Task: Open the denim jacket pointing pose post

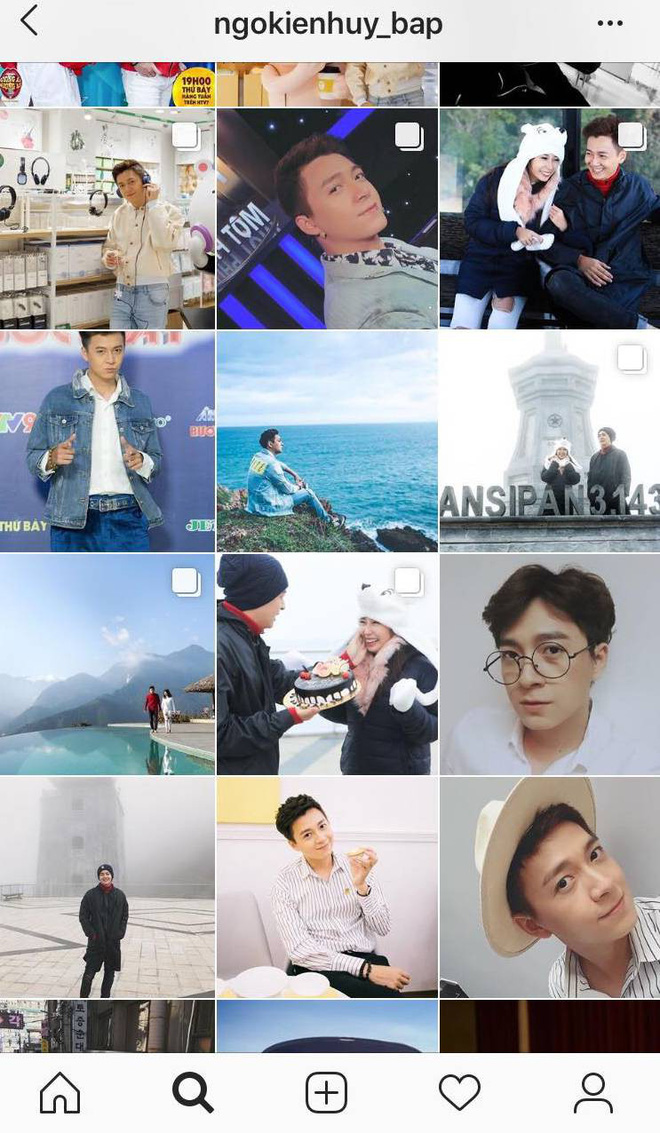Action: pos(107,441)
